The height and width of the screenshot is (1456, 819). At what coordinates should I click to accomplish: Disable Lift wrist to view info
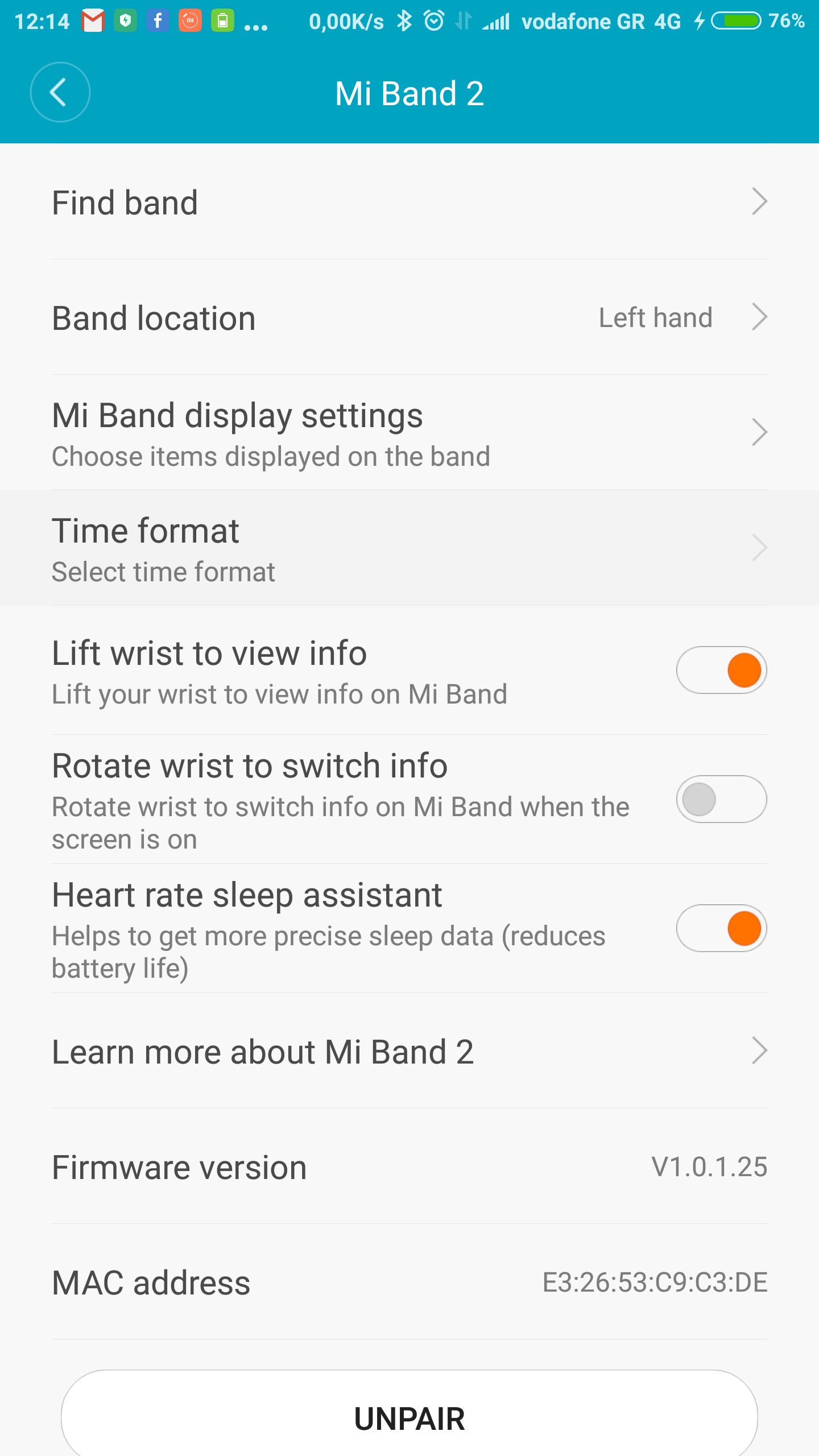(721, 670)
